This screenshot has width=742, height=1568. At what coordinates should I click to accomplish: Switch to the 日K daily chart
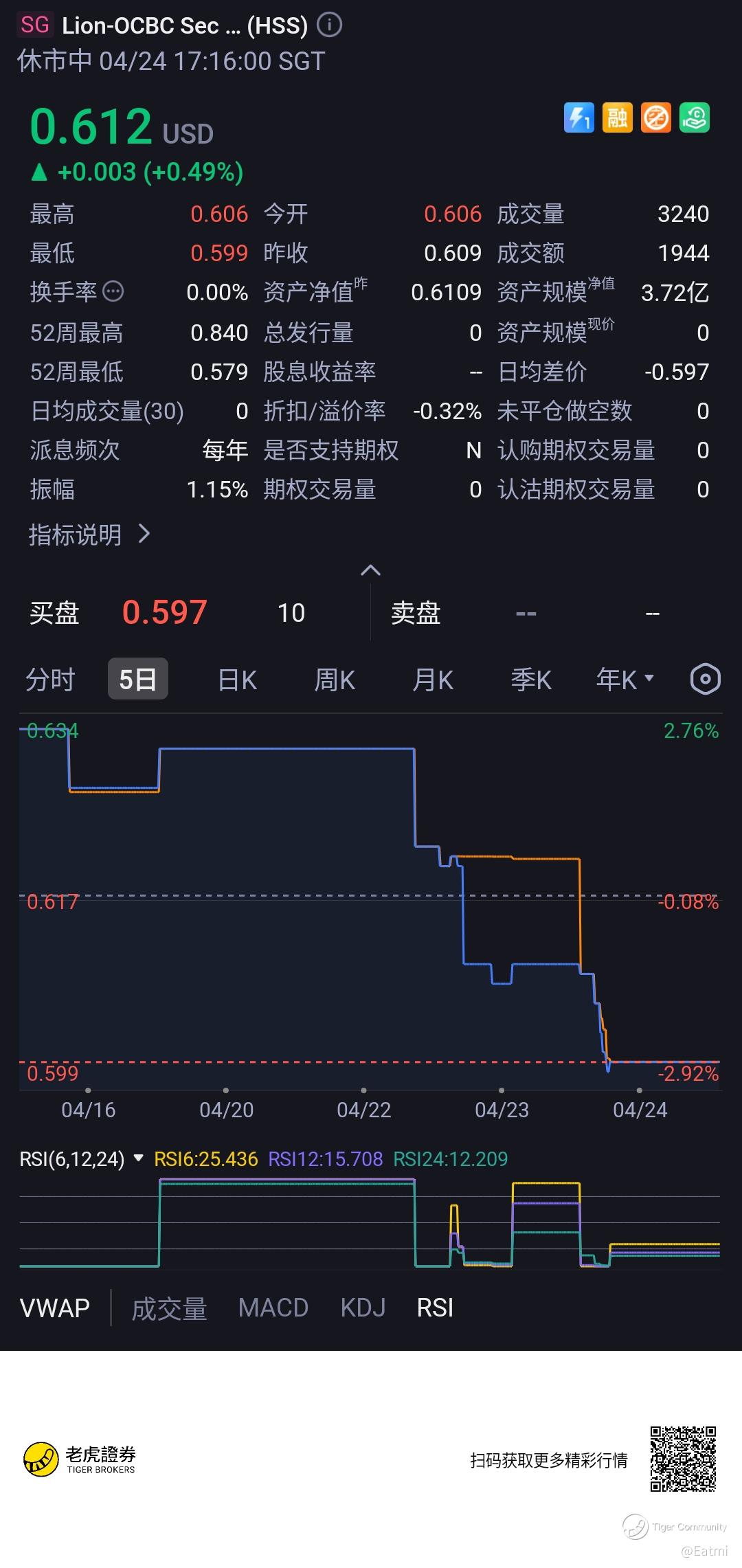click(237, 680)
